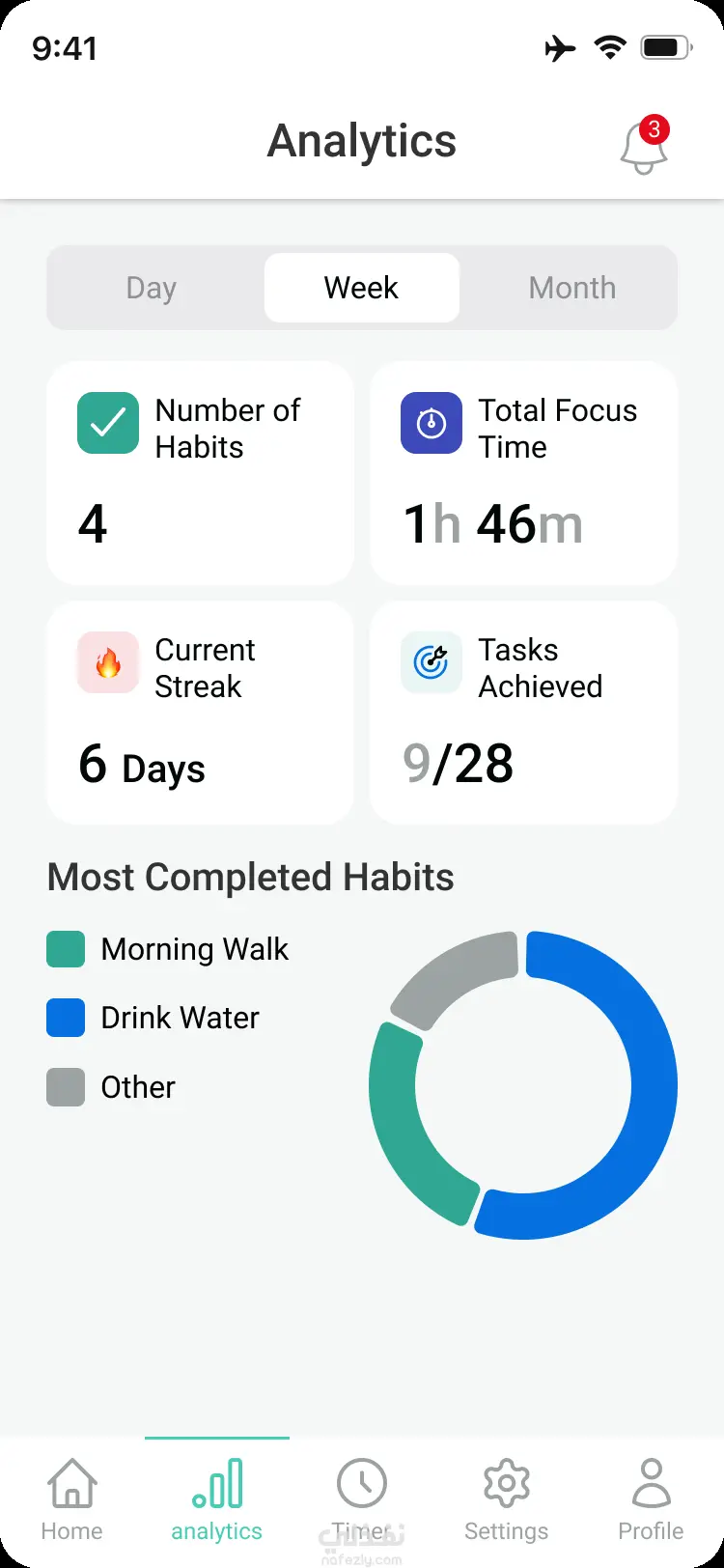724x1568 pixels.
Task: View the Tasks Achieved card
Action: coord(523,713)
